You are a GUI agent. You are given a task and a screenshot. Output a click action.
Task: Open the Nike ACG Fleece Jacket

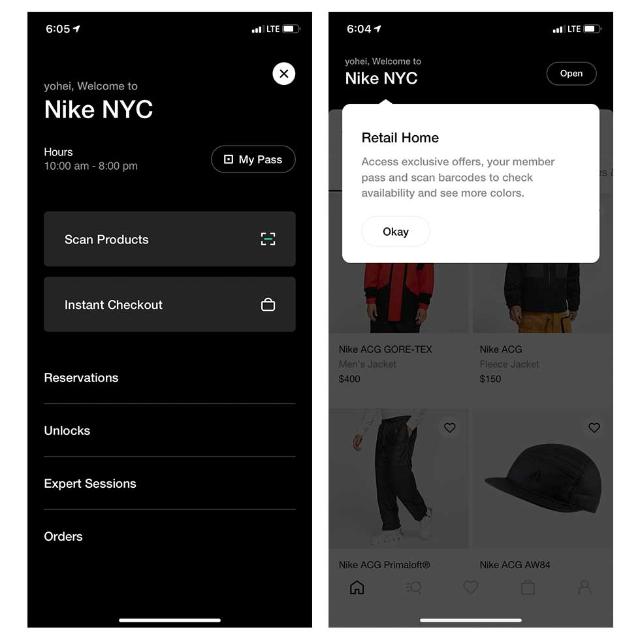[x=541, y=300]
